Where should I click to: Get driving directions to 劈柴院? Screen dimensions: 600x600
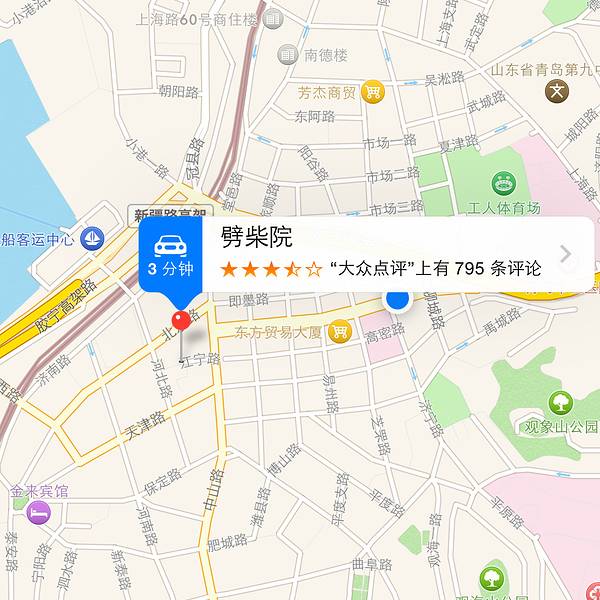coord(168,255)
